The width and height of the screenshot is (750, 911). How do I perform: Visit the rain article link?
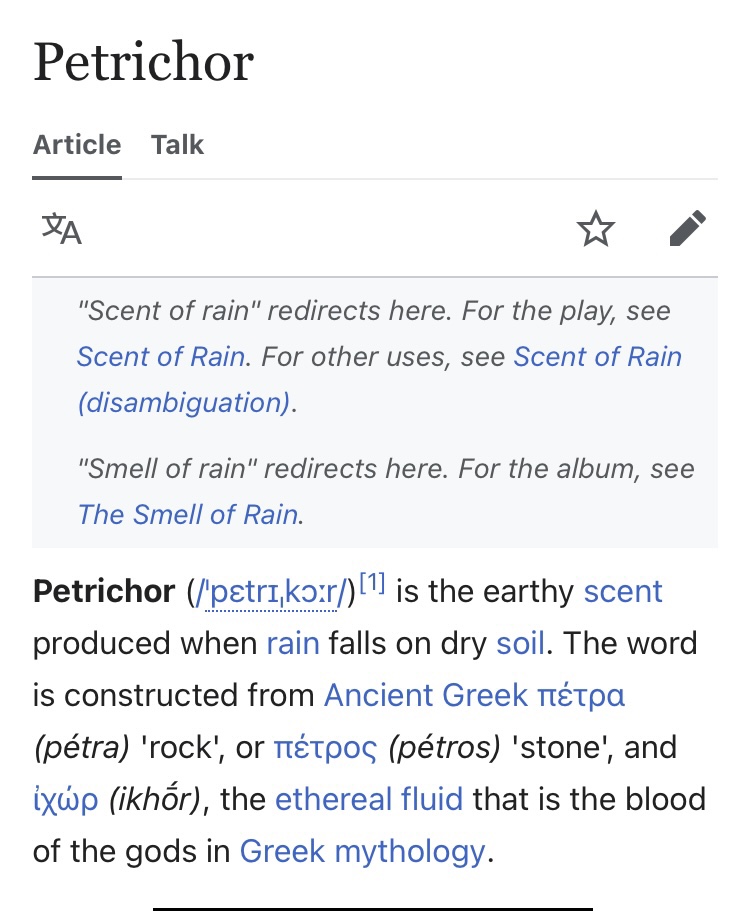coord(293,643)
